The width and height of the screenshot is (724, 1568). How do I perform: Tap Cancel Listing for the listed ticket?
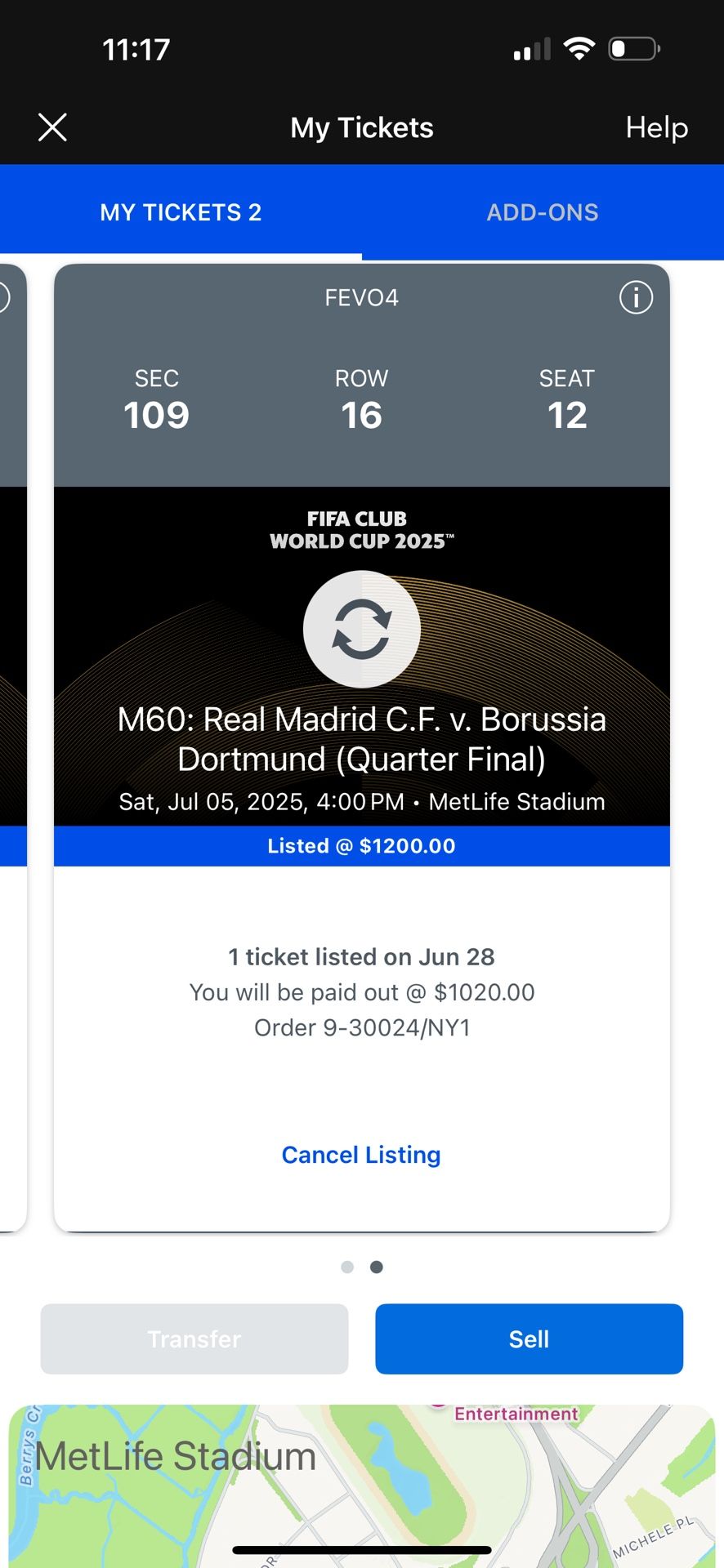361,1155
